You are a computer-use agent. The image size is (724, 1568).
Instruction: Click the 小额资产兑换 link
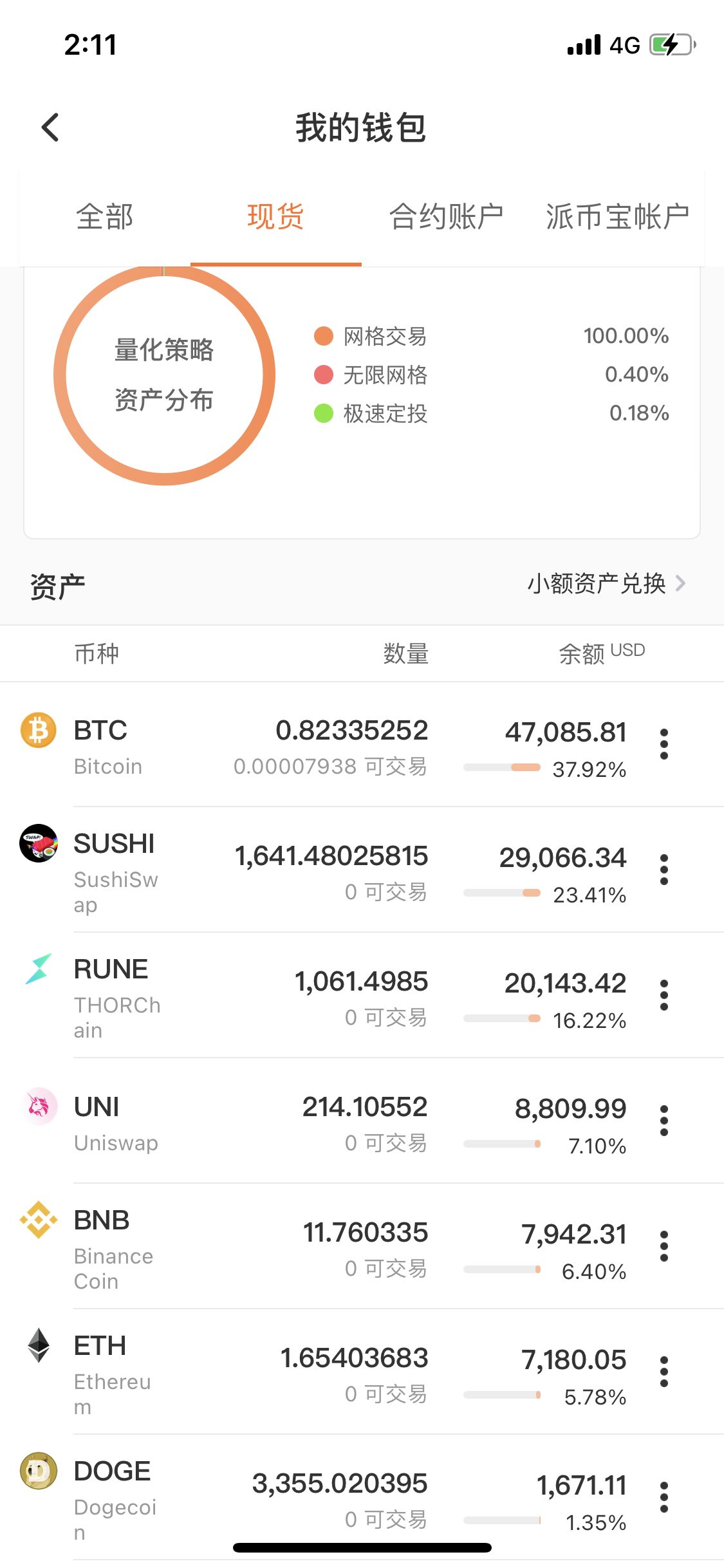click(x=596, y=583)
